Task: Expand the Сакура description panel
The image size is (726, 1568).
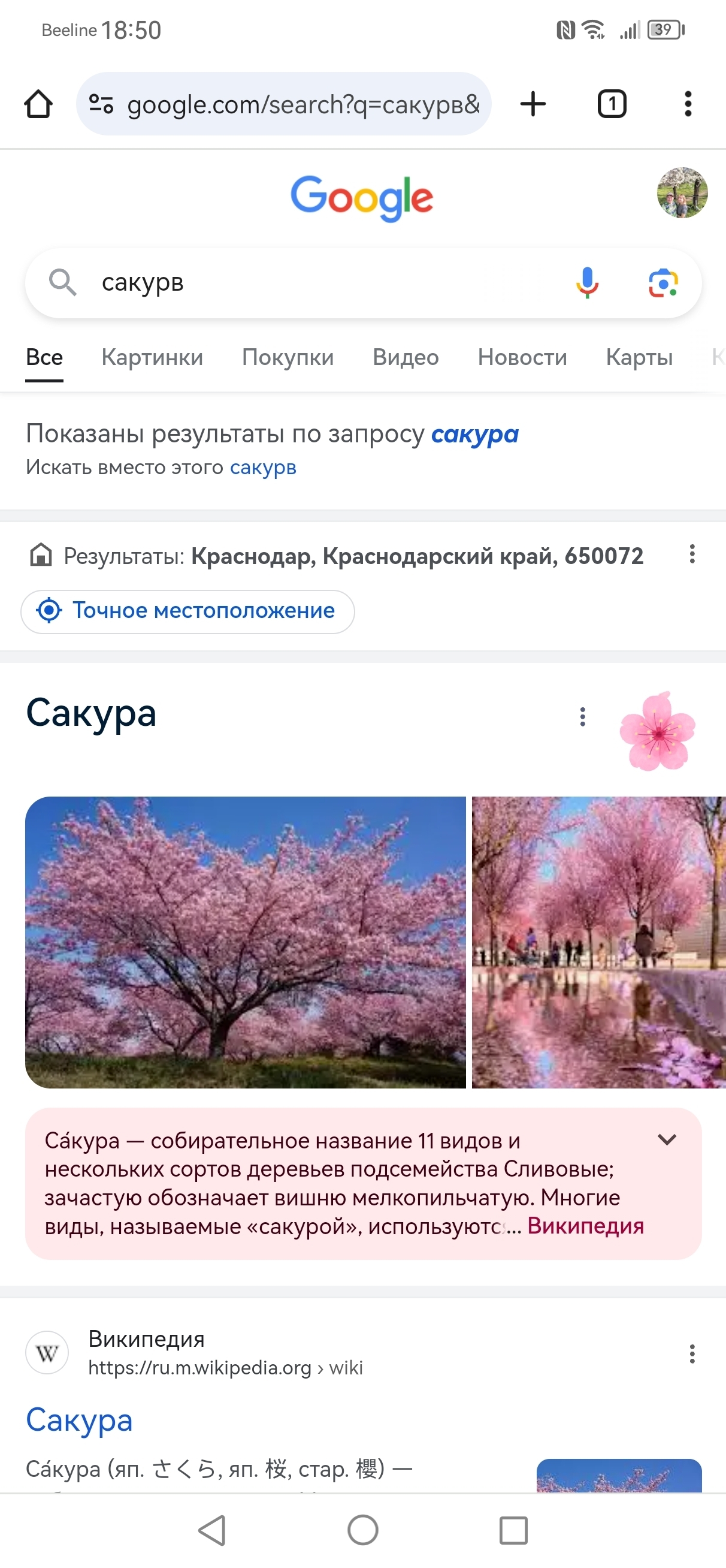Action: coord(667,1139)
